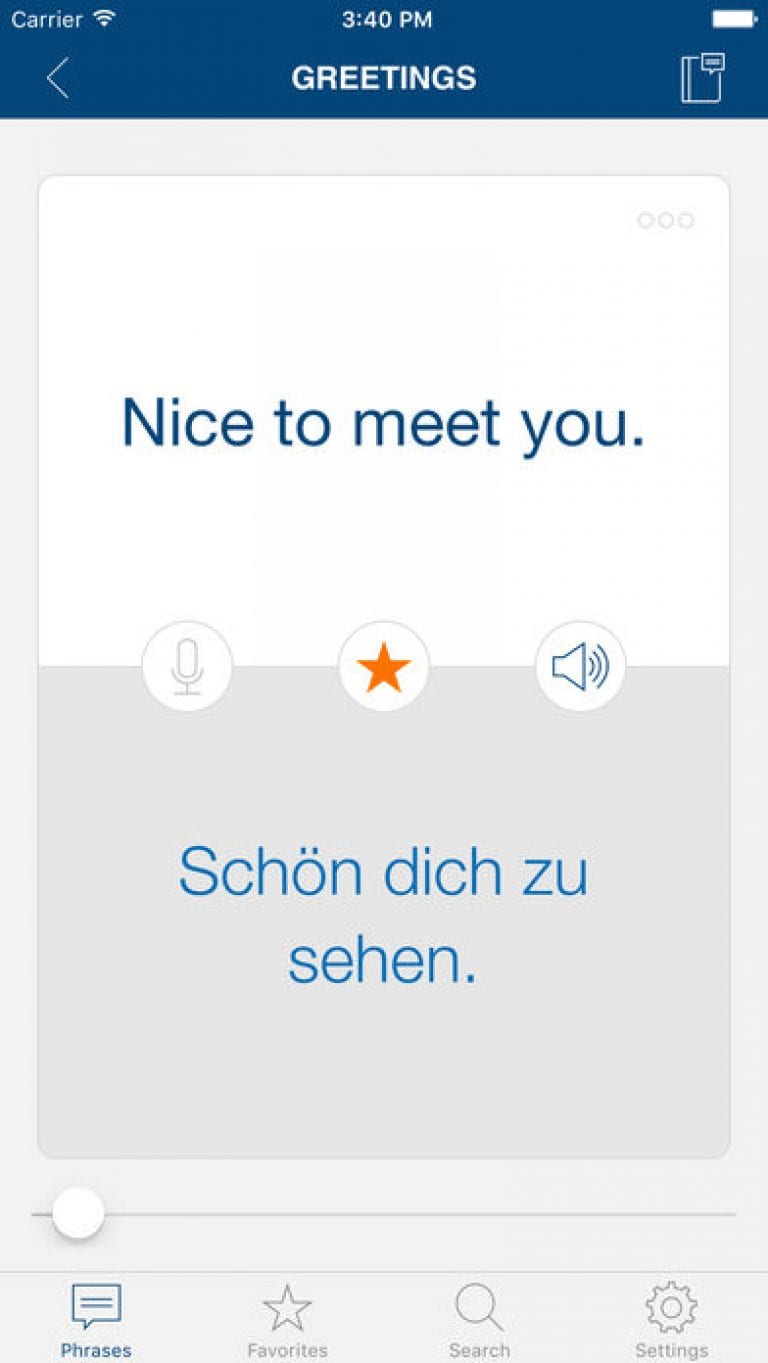The image size is (768, 1363).
Task: Toggle audio playback for the German phrase
Action: (x=579, y=666)
